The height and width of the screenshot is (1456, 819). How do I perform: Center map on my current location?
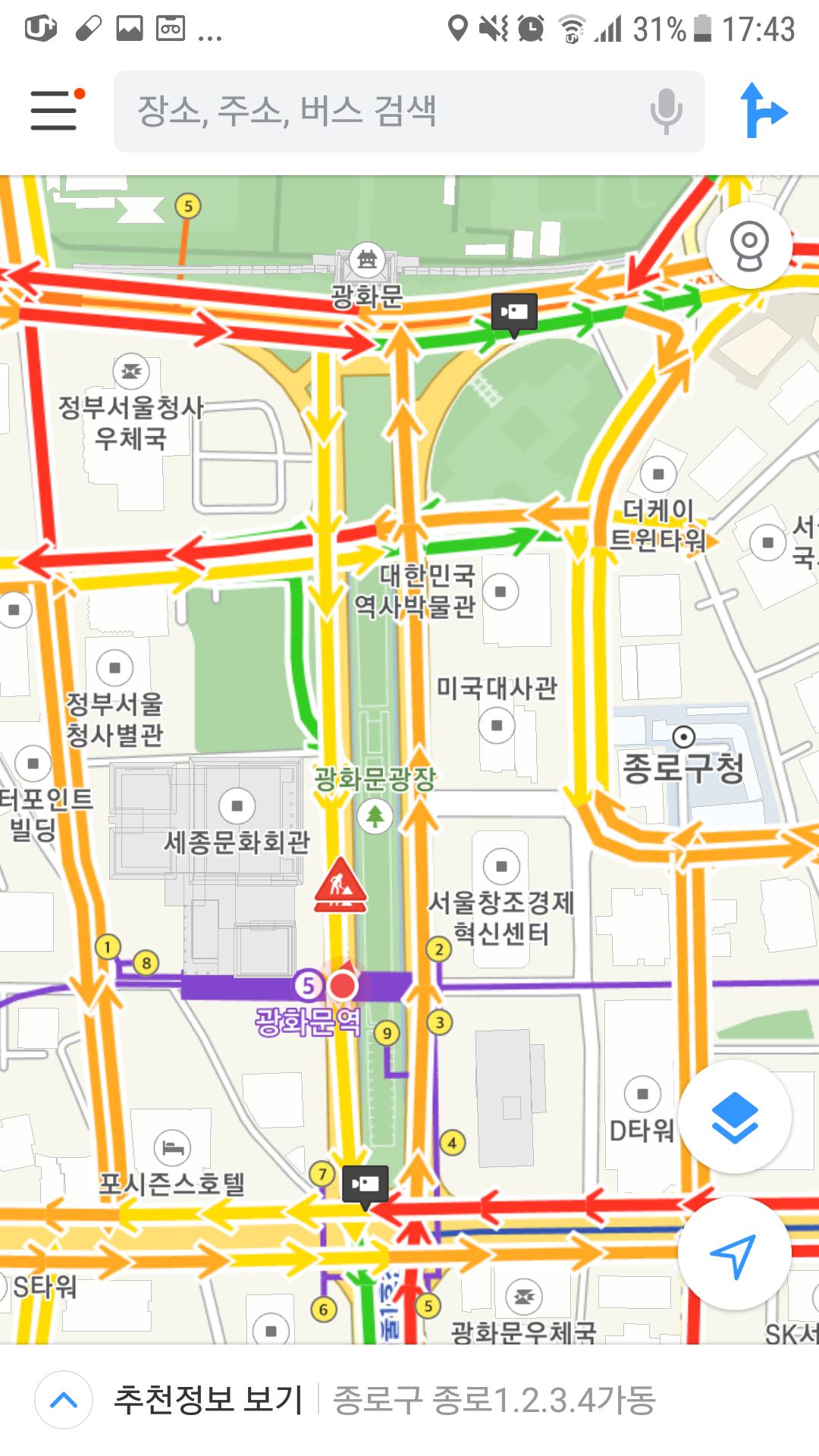point(734,1254)
